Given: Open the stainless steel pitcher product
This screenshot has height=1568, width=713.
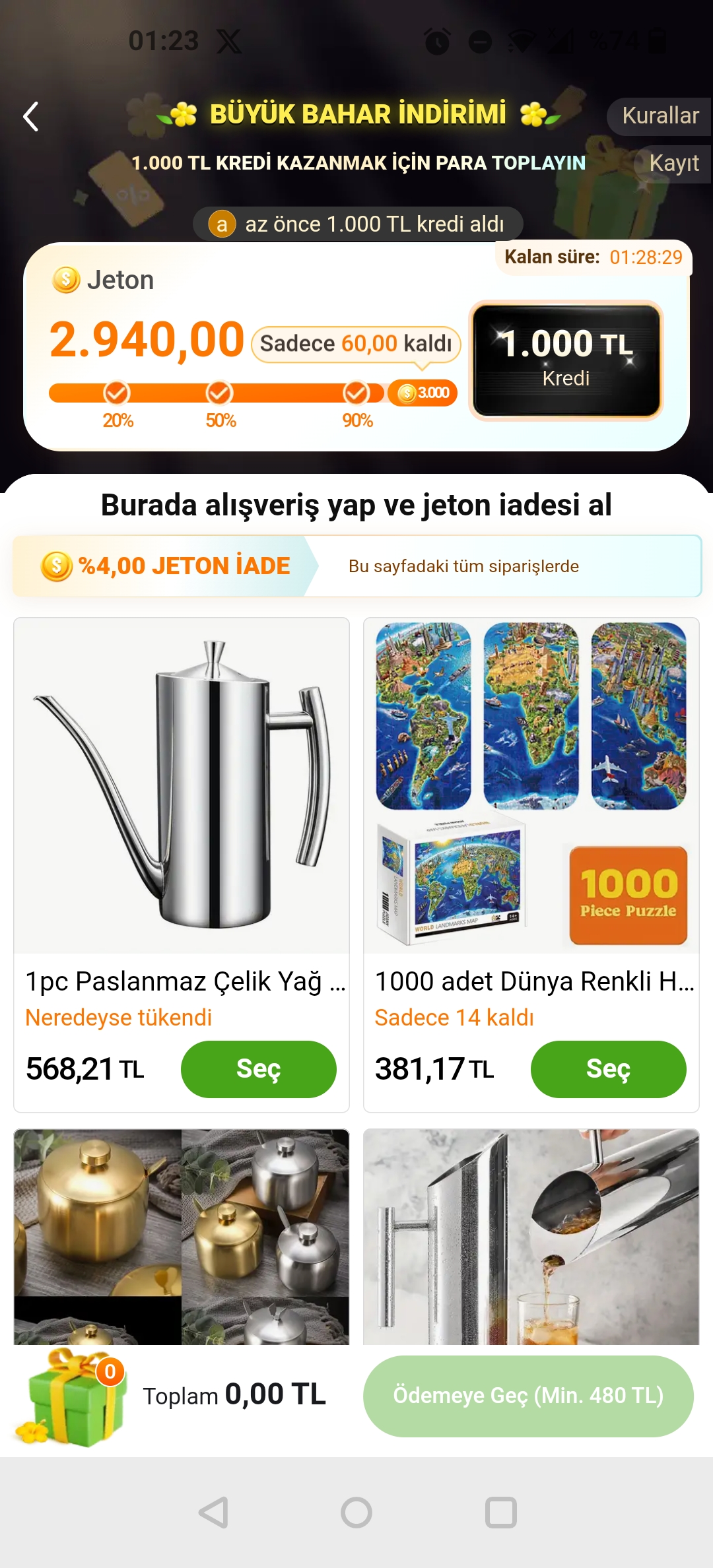Looking at the screenshot, I should (x=531, y=1237).
